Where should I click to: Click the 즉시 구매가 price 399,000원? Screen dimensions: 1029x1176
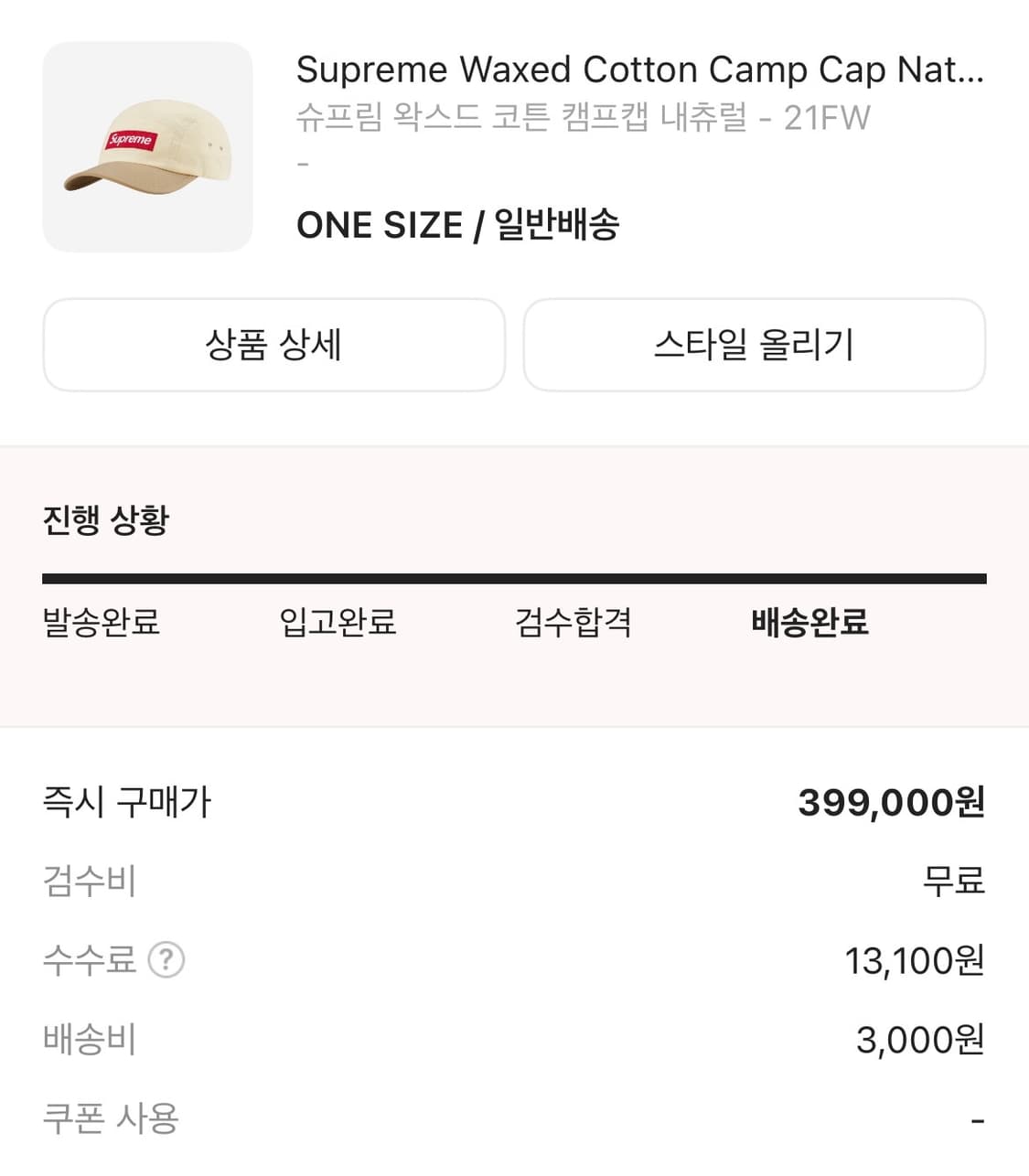892,802
